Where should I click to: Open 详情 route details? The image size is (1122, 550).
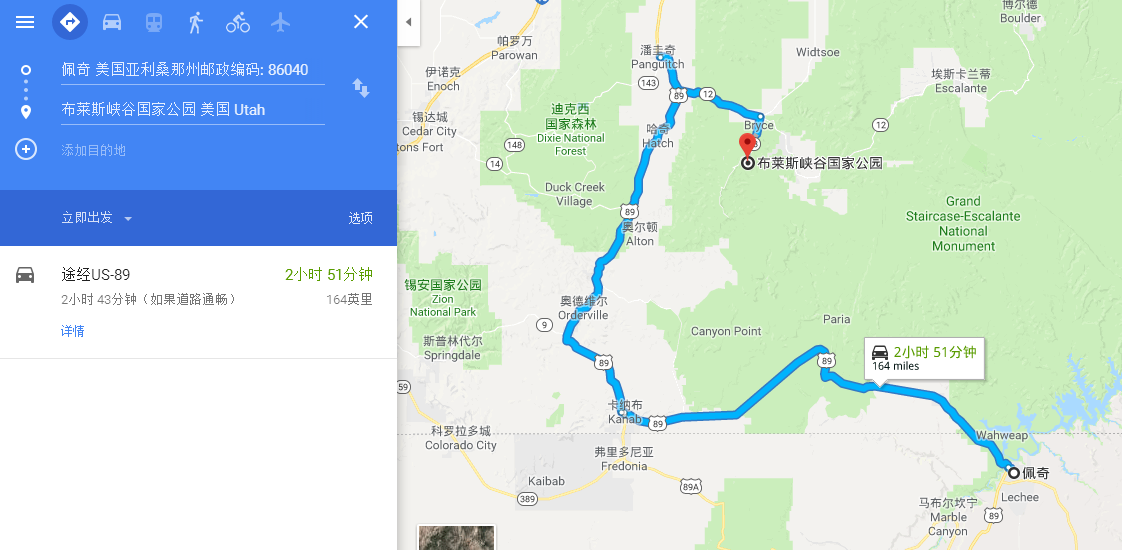point(72,331)
